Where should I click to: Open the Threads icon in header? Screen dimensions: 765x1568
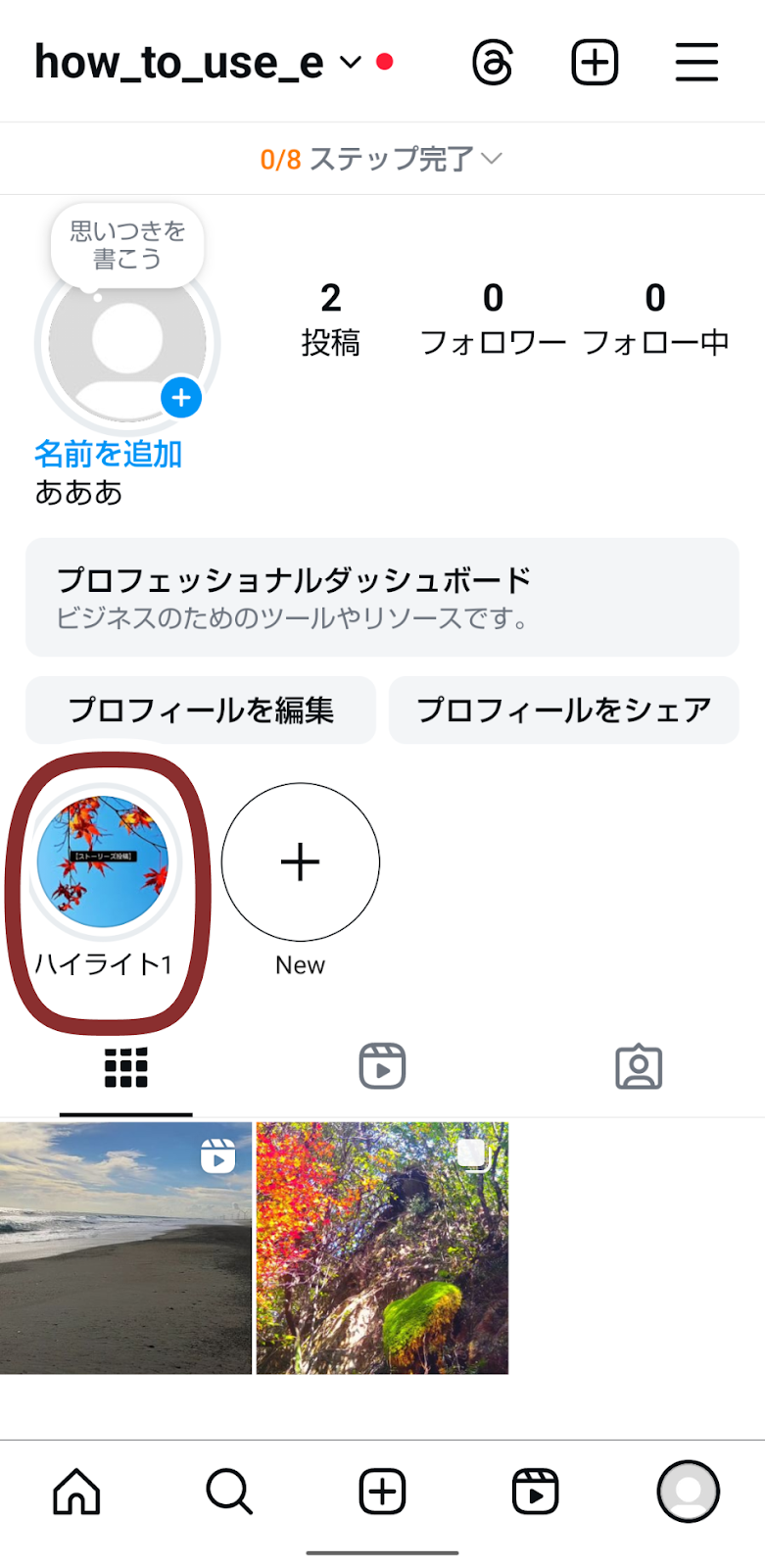click(x=492, y=64)
